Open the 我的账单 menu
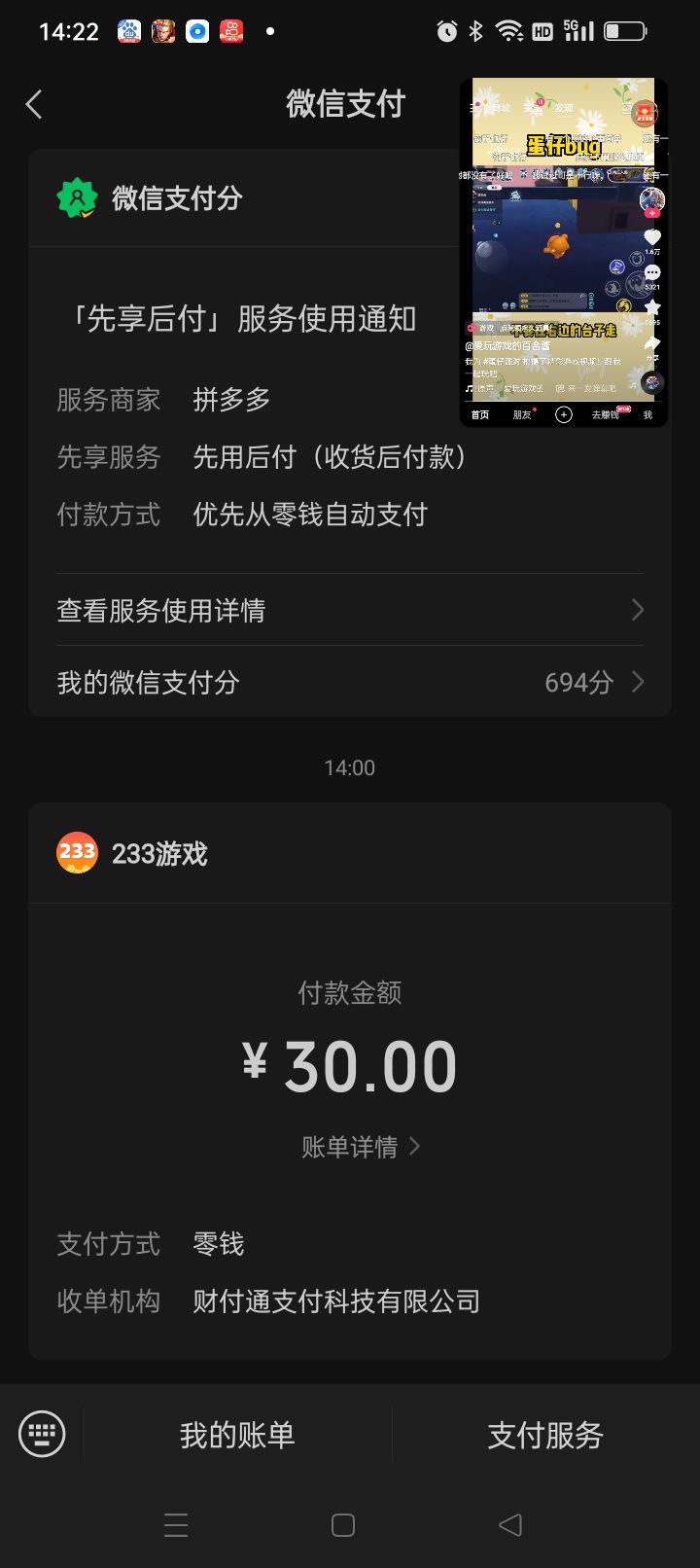This screenshot has height=1568, width=700. 237,1435
